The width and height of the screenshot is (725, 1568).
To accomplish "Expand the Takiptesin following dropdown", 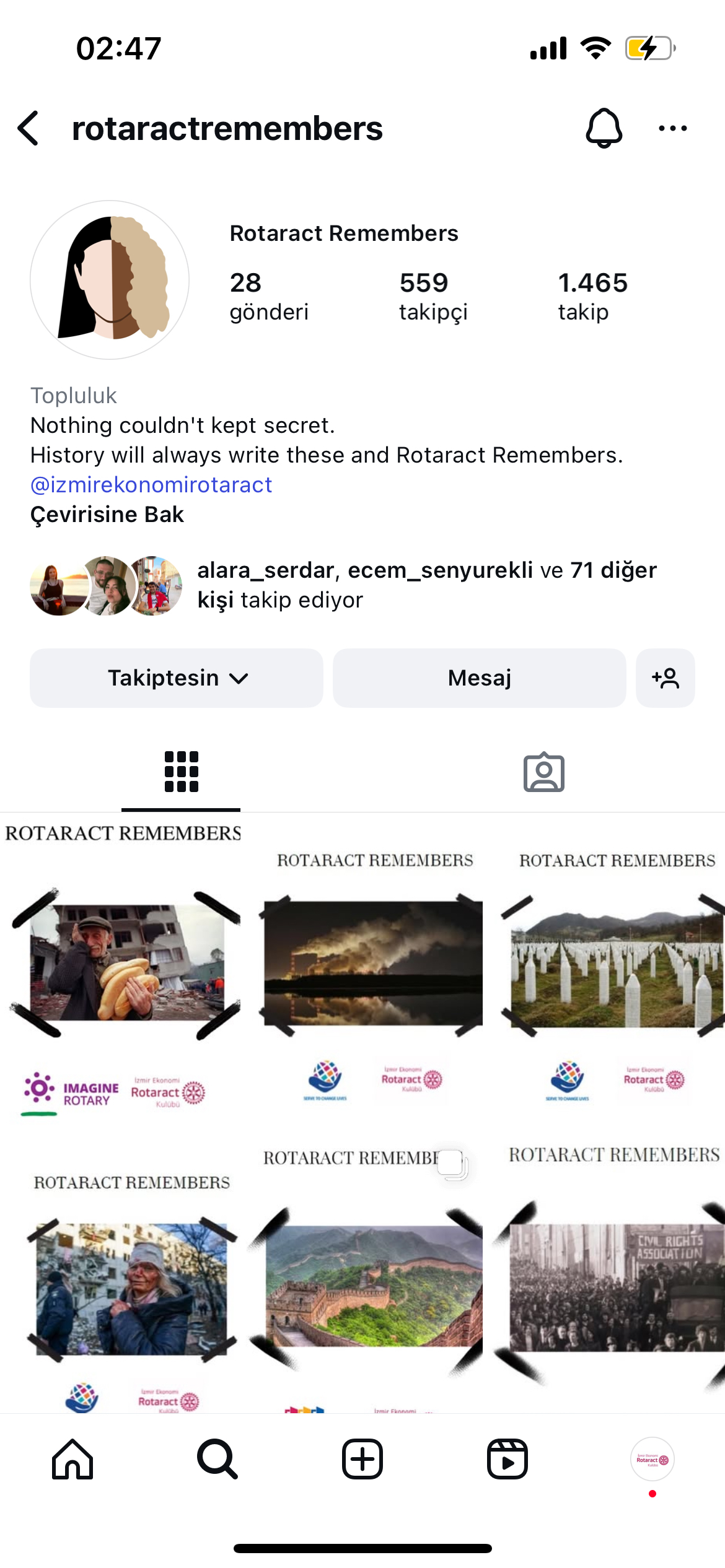I will click(177, 678).
